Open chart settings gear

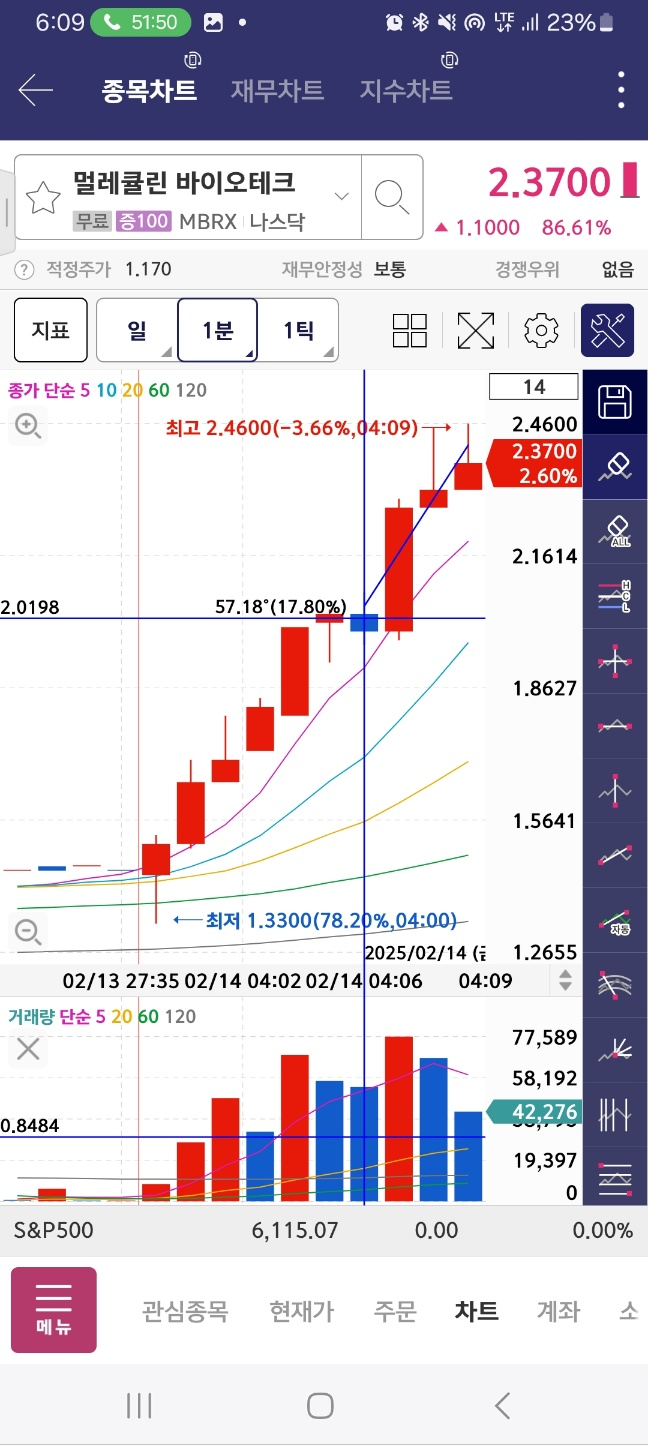(541, 330)
